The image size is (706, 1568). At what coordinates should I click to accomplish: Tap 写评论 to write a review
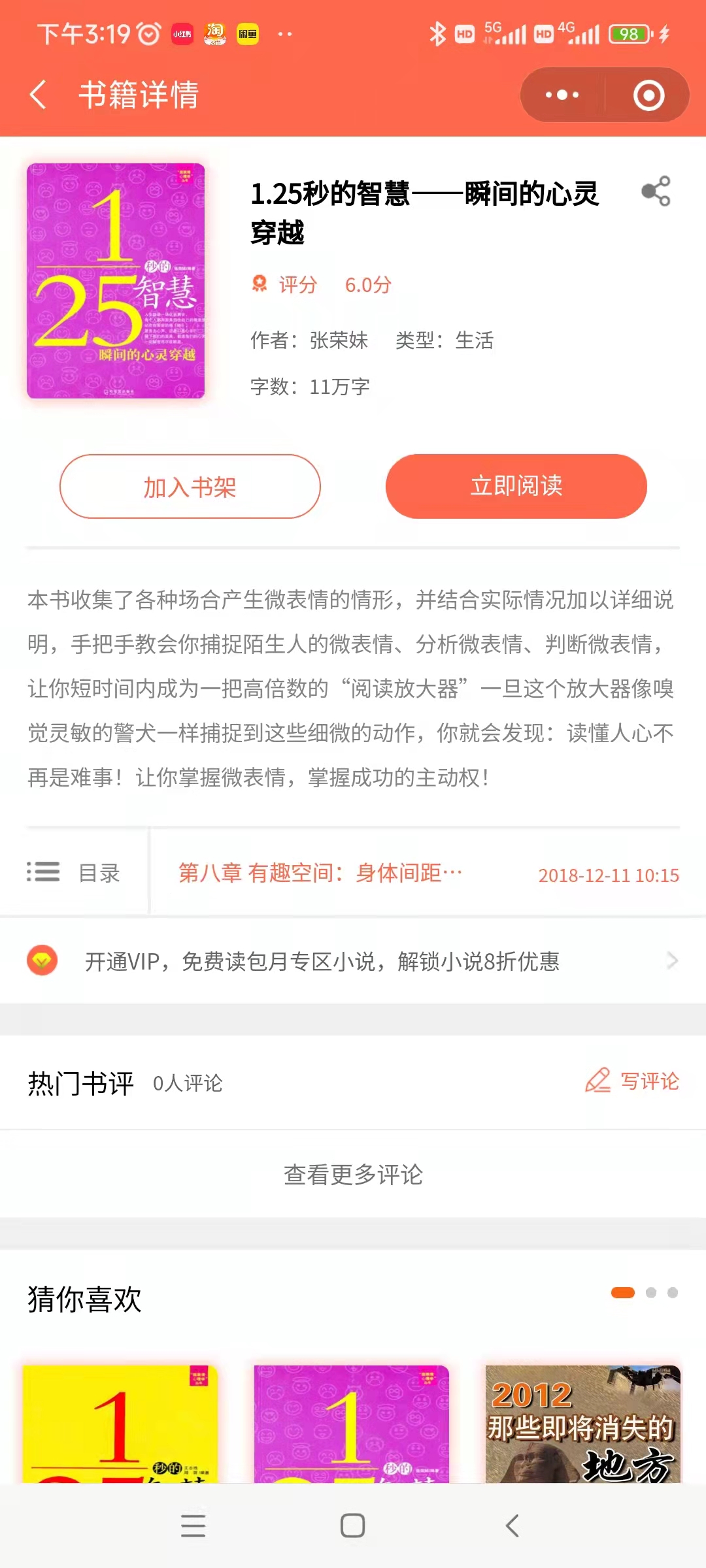tap(632, 1081)
